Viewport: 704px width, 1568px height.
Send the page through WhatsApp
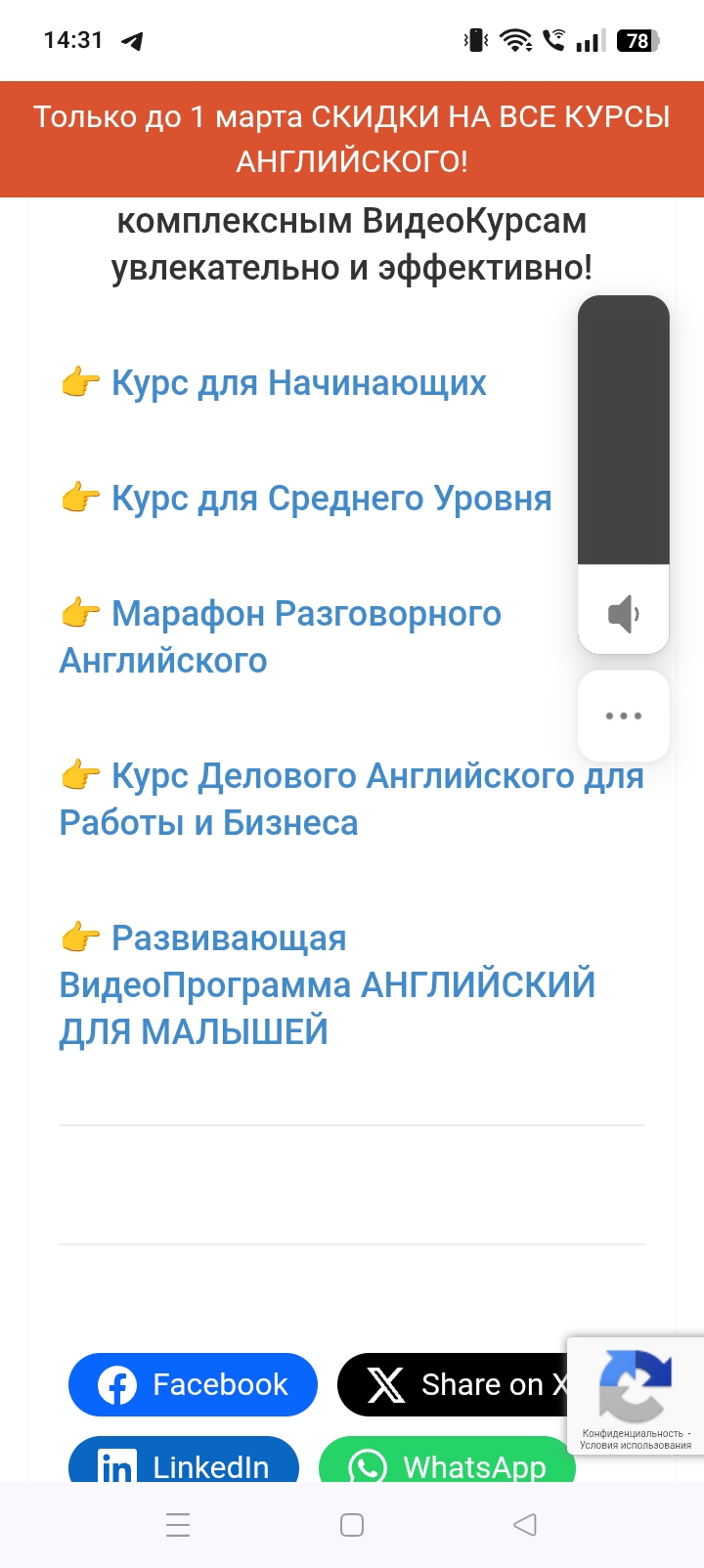447,1465
